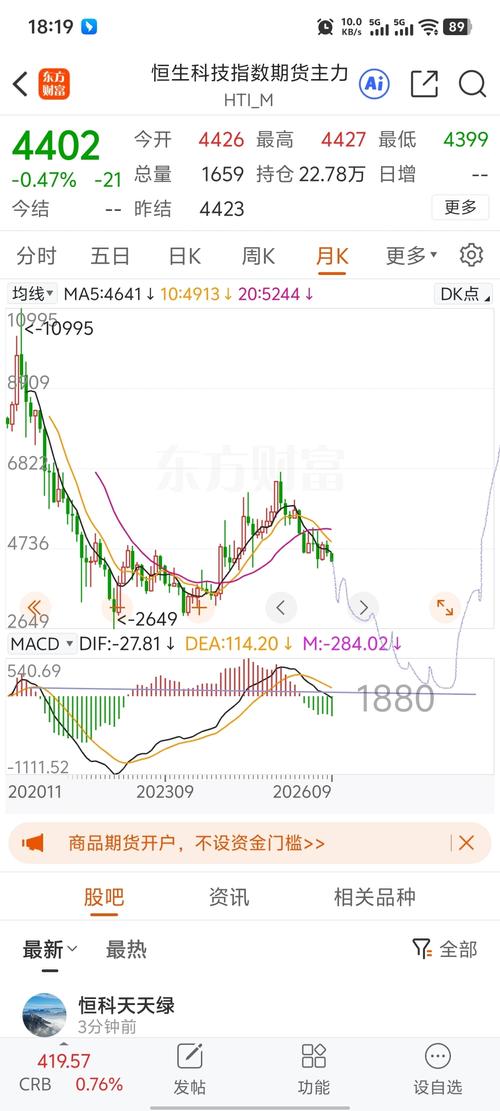Switch to the 相关品种 tab
500x1111 pixels.
(x=375, y=897)
